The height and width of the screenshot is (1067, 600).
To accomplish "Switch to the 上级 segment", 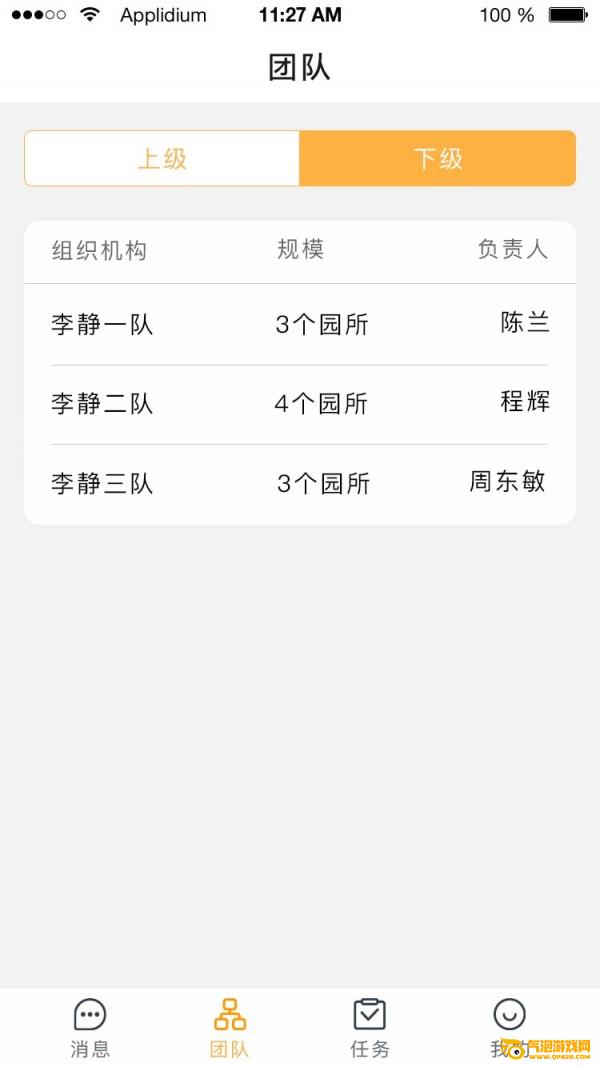I will pos(162,158).
